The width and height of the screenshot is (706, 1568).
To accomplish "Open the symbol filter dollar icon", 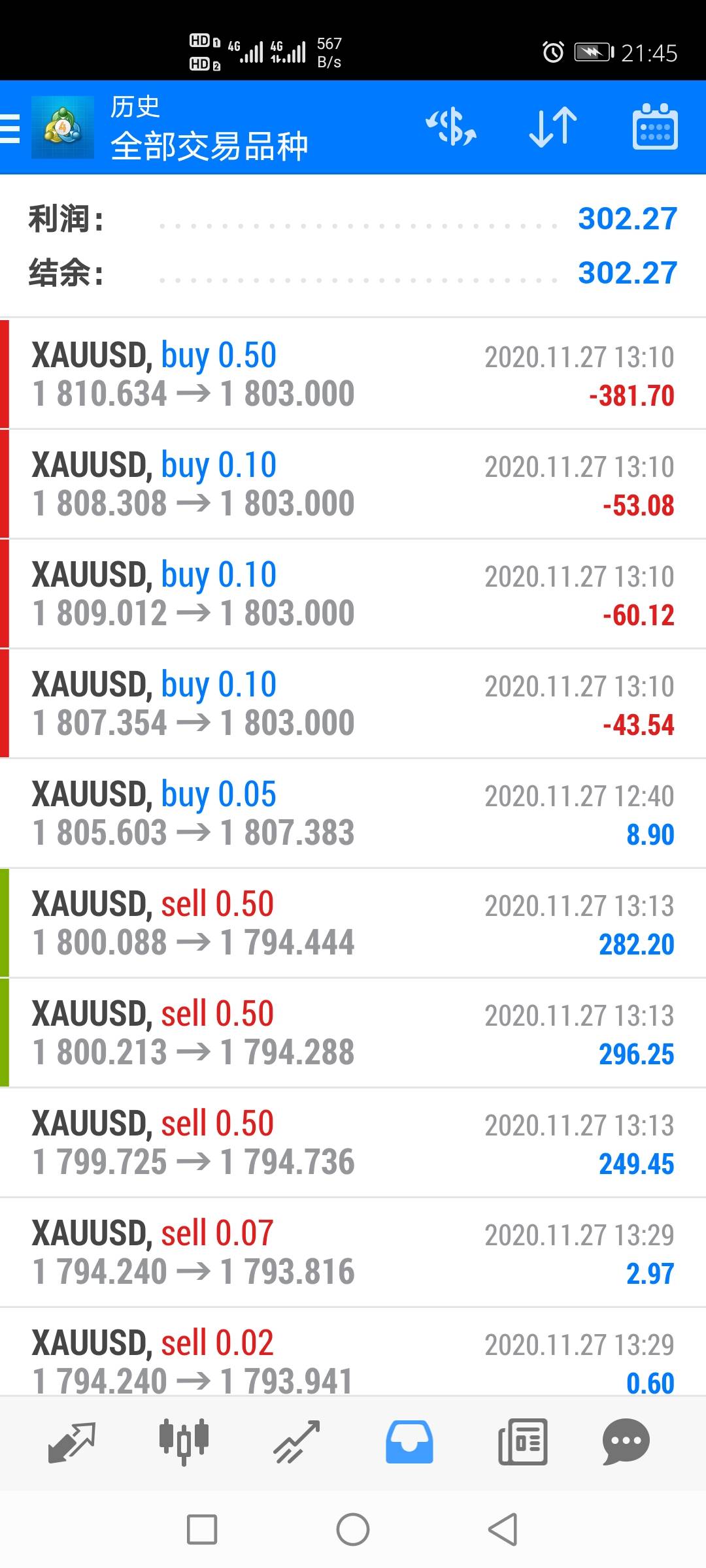I will coord(451,127).
